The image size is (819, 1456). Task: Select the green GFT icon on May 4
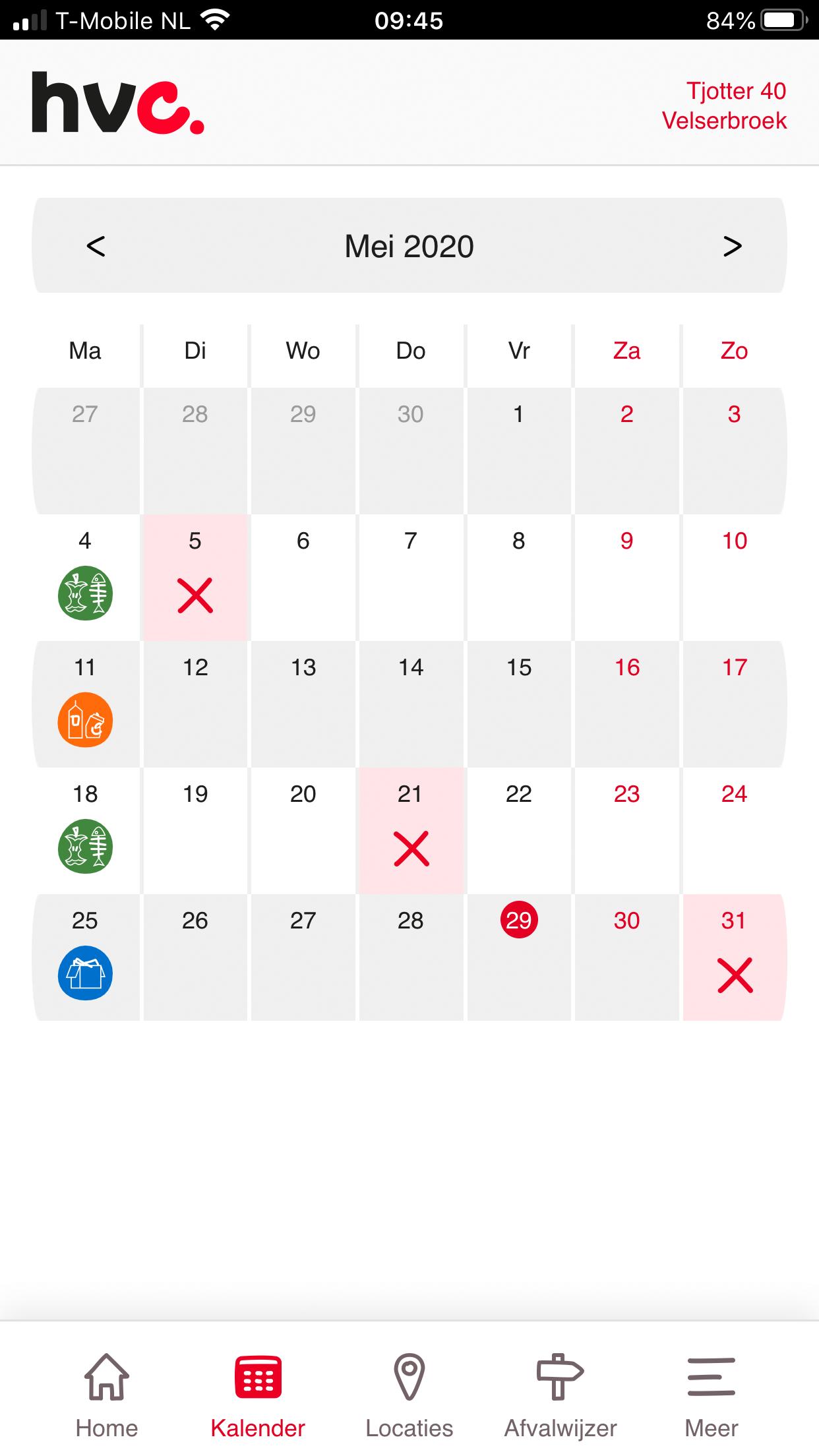tap(85, 593)
